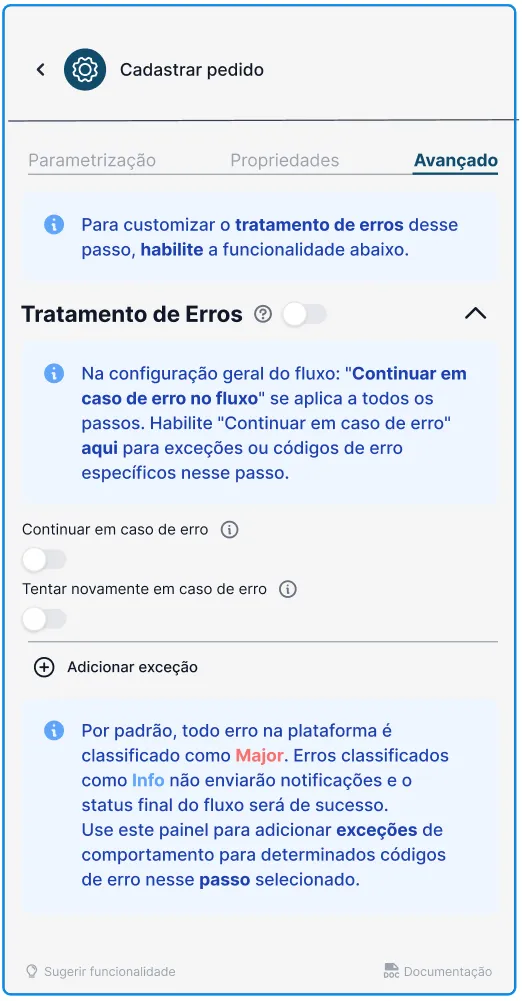
Task: Tap Adicionar exceção
Action: coord(116,668)
